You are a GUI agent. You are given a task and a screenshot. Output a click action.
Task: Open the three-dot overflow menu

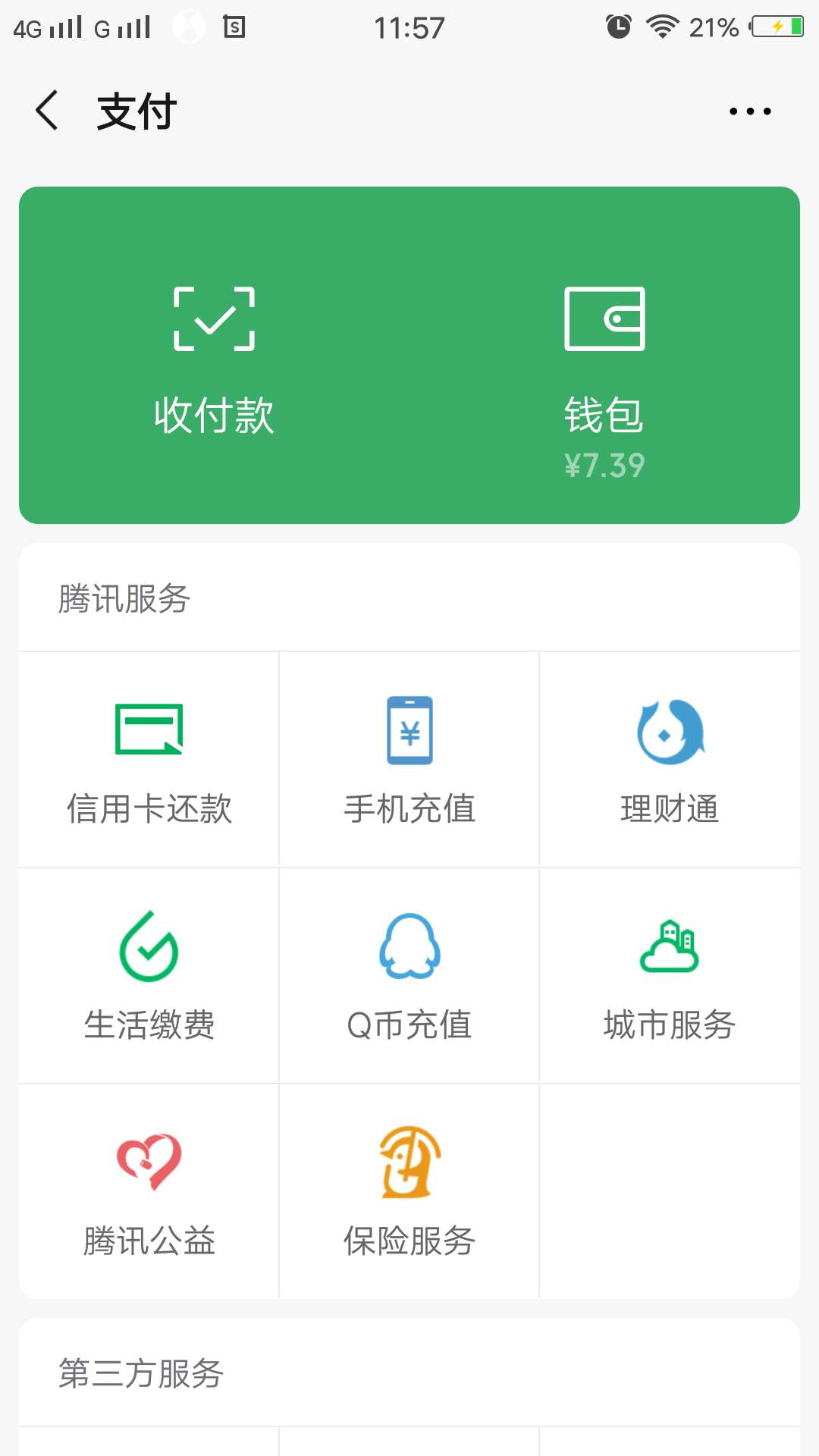(750, 111)
